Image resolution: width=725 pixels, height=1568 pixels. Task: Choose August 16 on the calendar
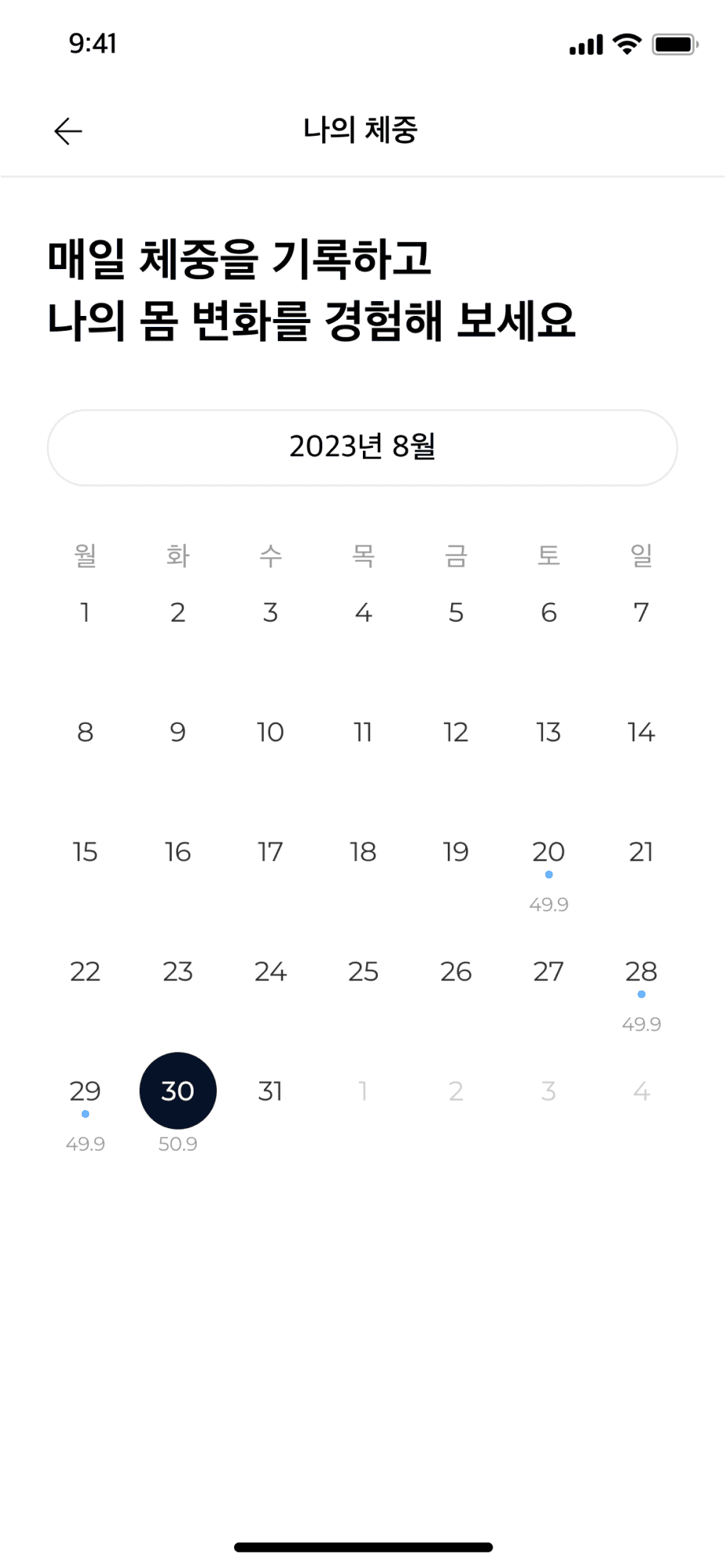click(x=178, y=852)
